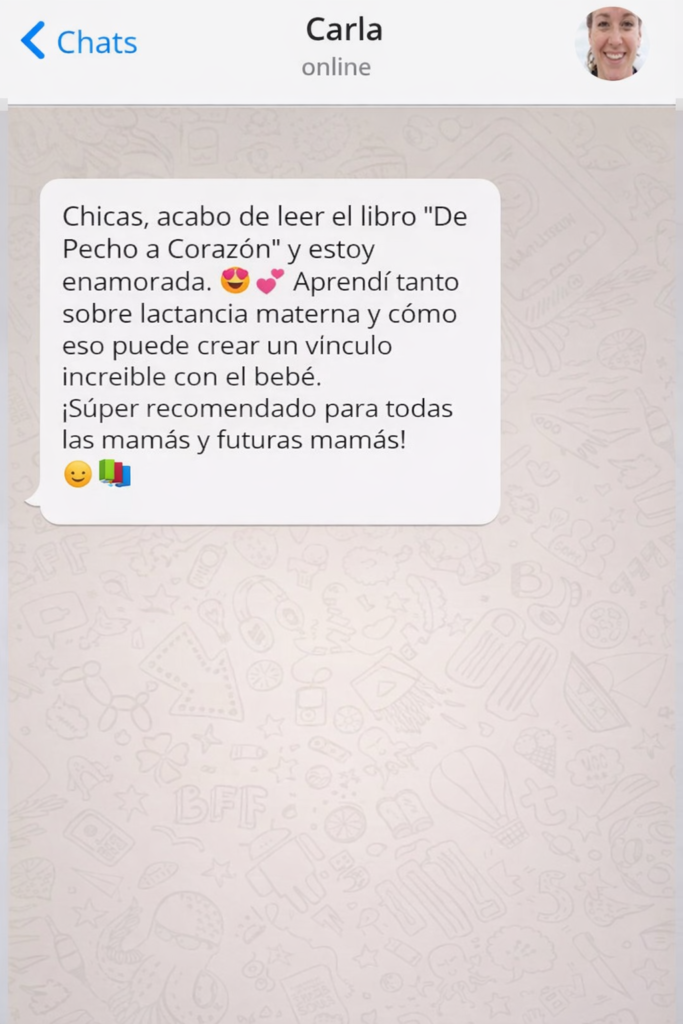683x1024 pixels.
Task: Go back to the Chats list
Action: point(79,42)
